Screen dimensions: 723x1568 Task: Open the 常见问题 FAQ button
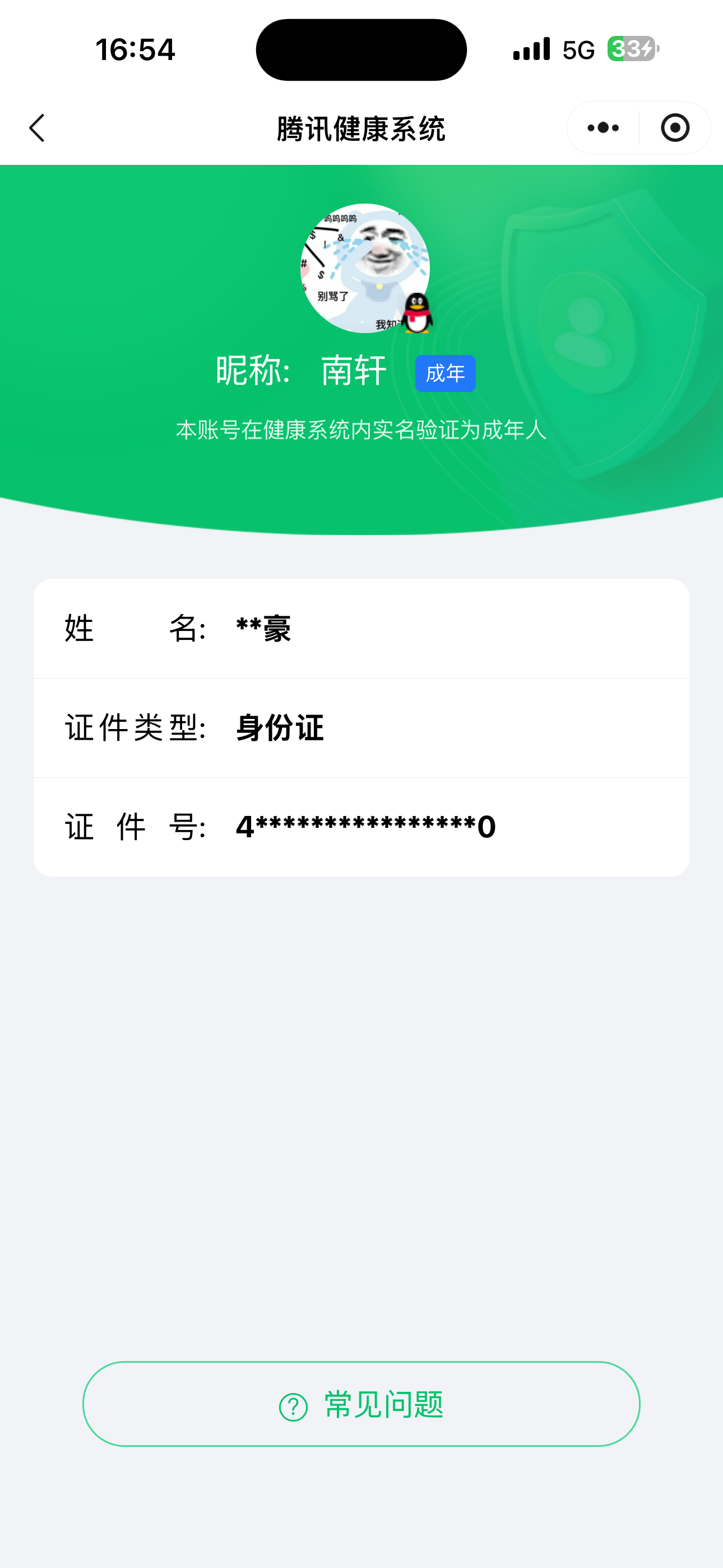click(361, 1406)
